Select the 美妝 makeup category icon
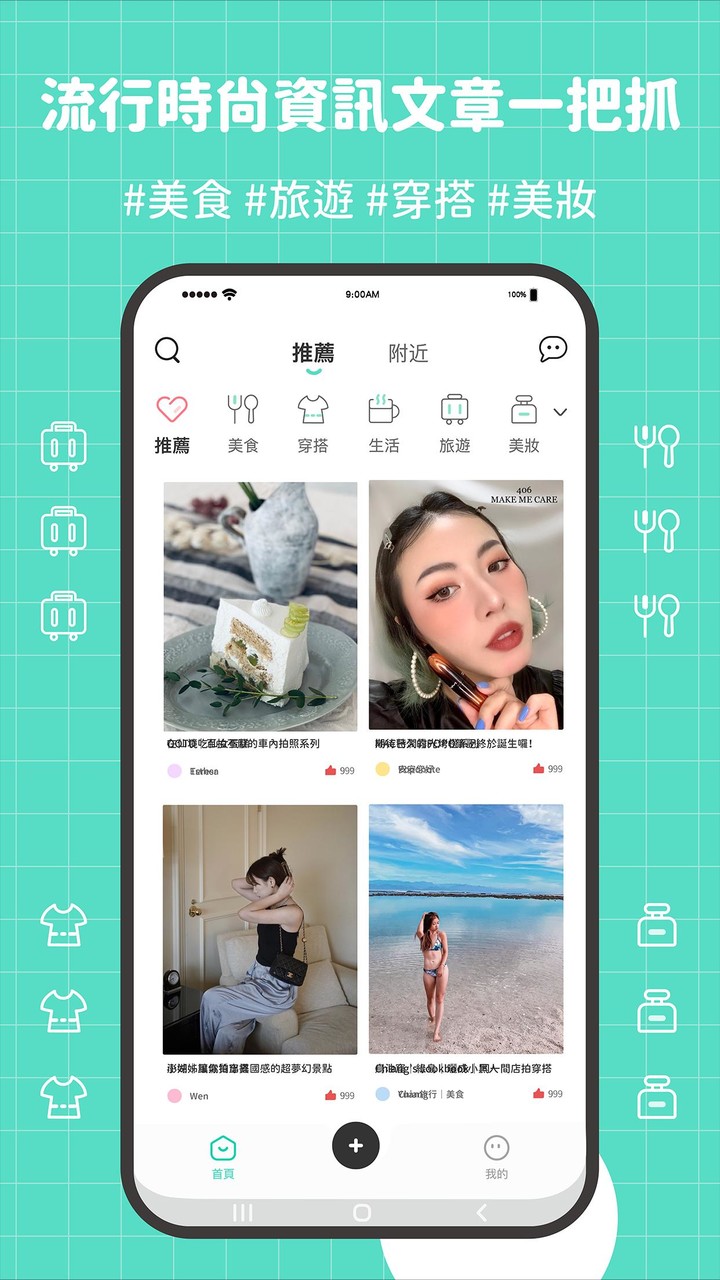The width and height of the screenshot is (720, 1280). [524, 408]
